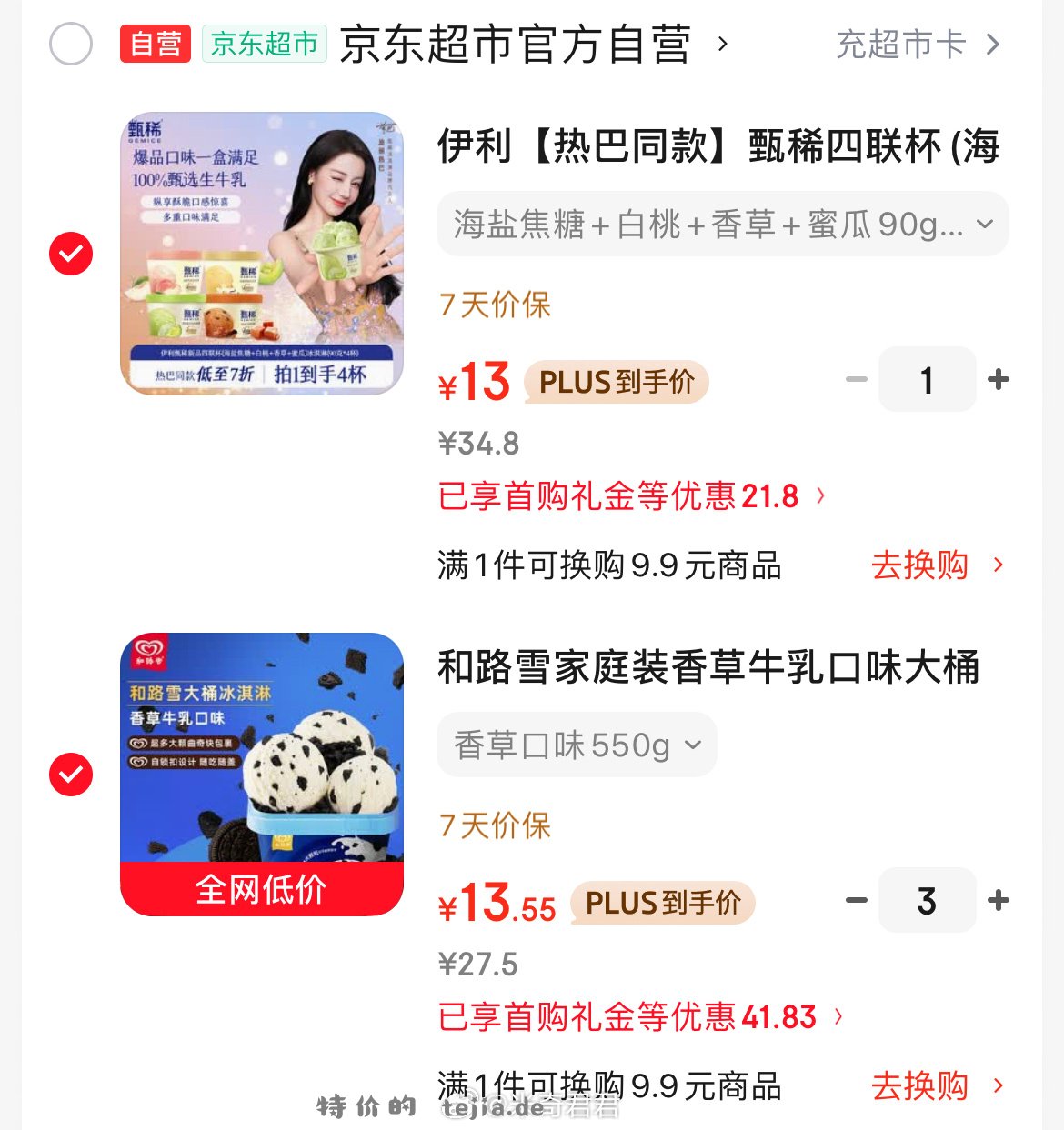Tap 去换购 under 伊利甄稀四联杯
Viewport: 1064px width, 1130px height.
pyautogui.click(x=937, y=565)
